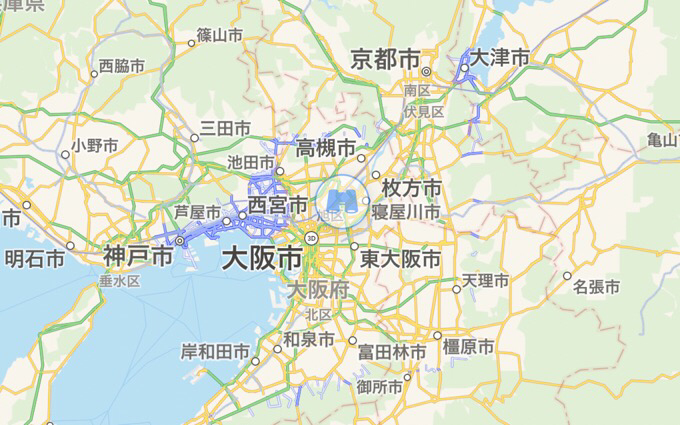Select the 京都市 city label
Image resolution: width=680 pixels, height=425 pixels.
tap(385, 61)
